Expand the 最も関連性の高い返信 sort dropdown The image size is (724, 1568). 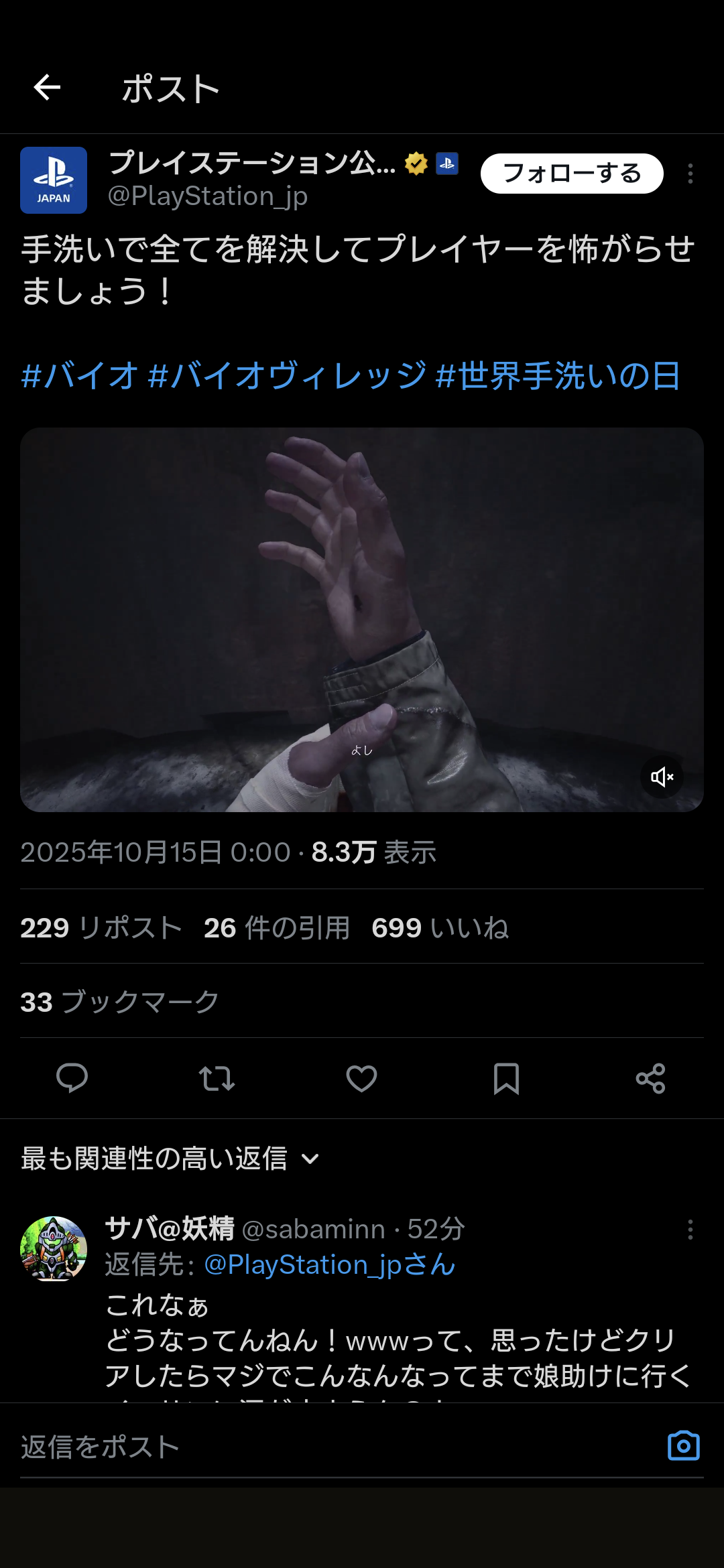click(x=170, y=1159)
